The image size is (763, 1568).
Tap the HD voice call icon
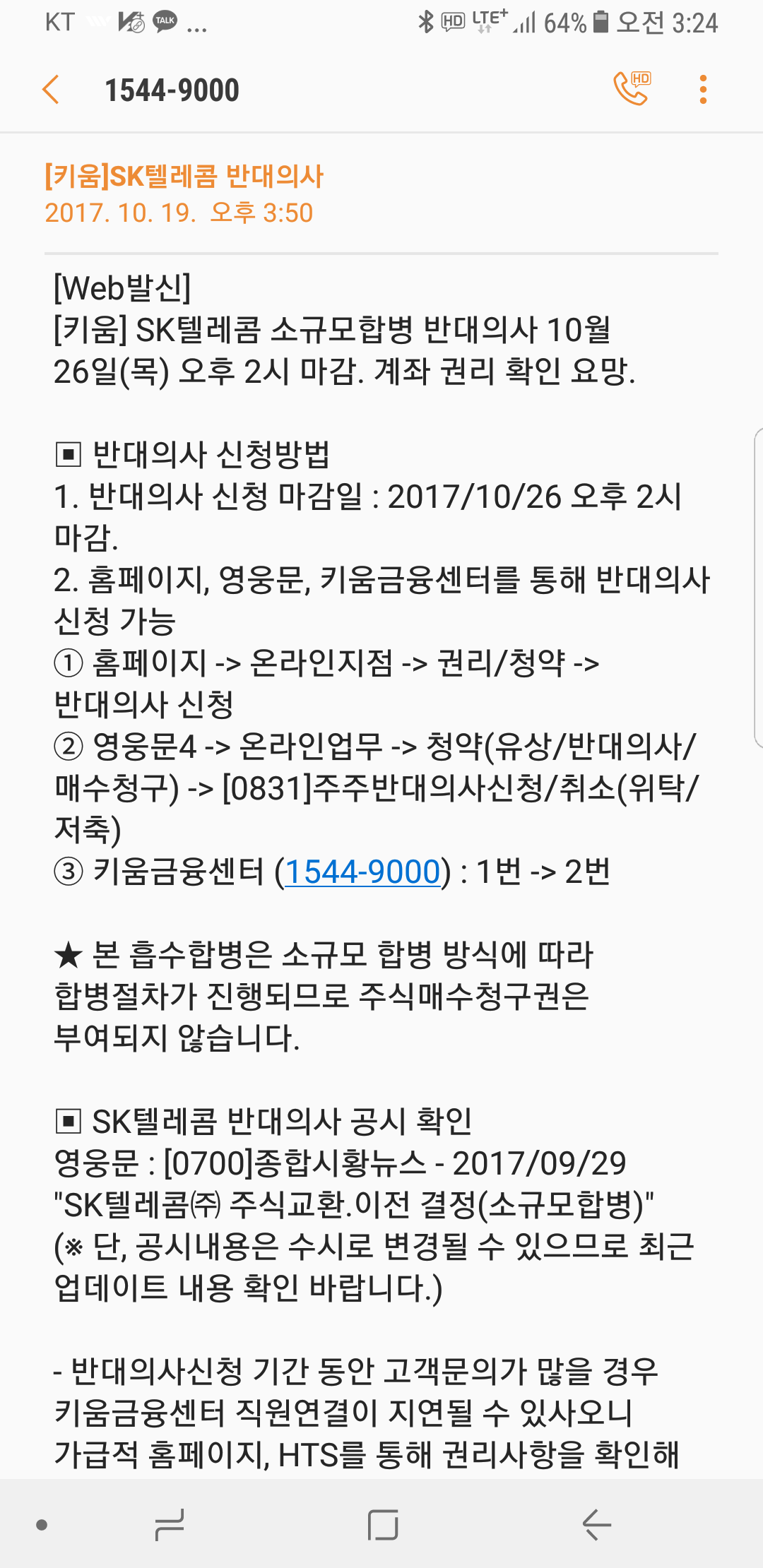631,88
